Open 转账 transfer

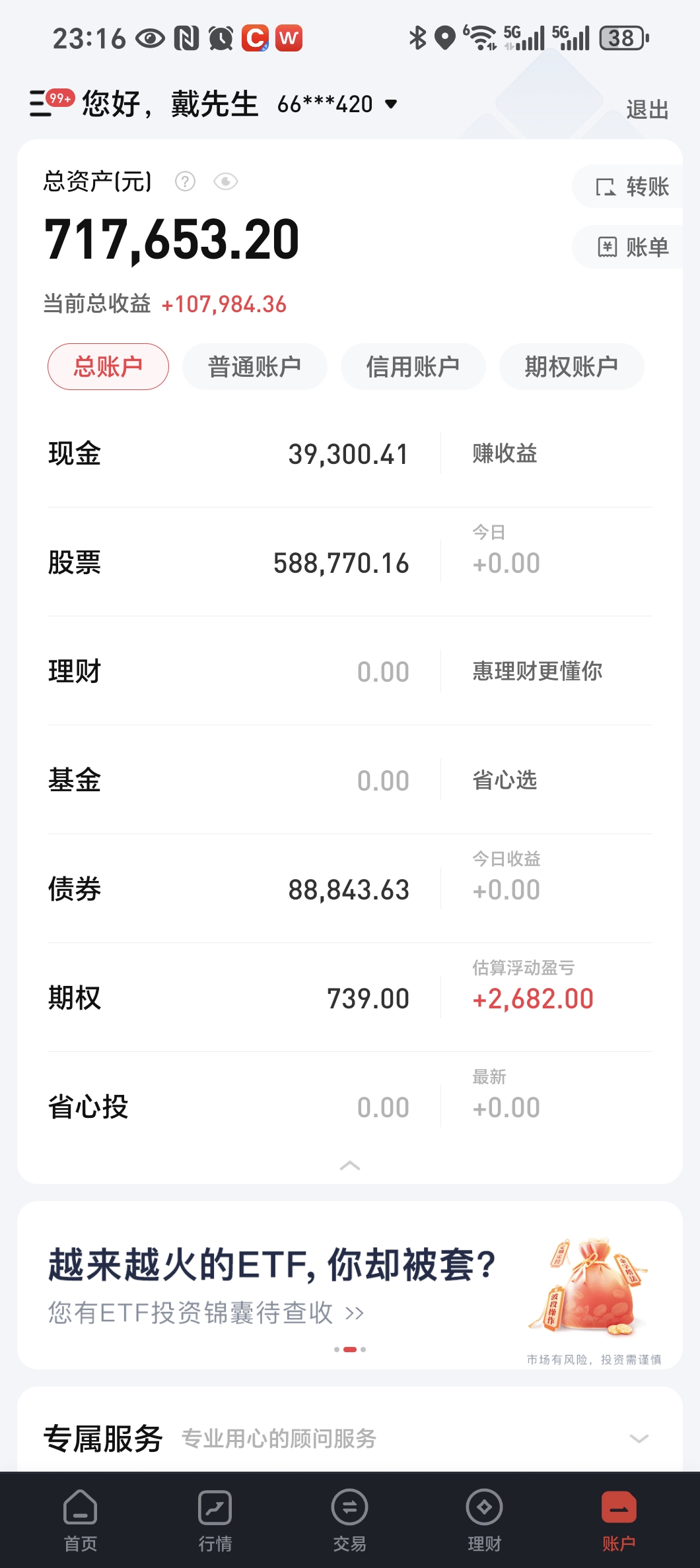[631, 187]
